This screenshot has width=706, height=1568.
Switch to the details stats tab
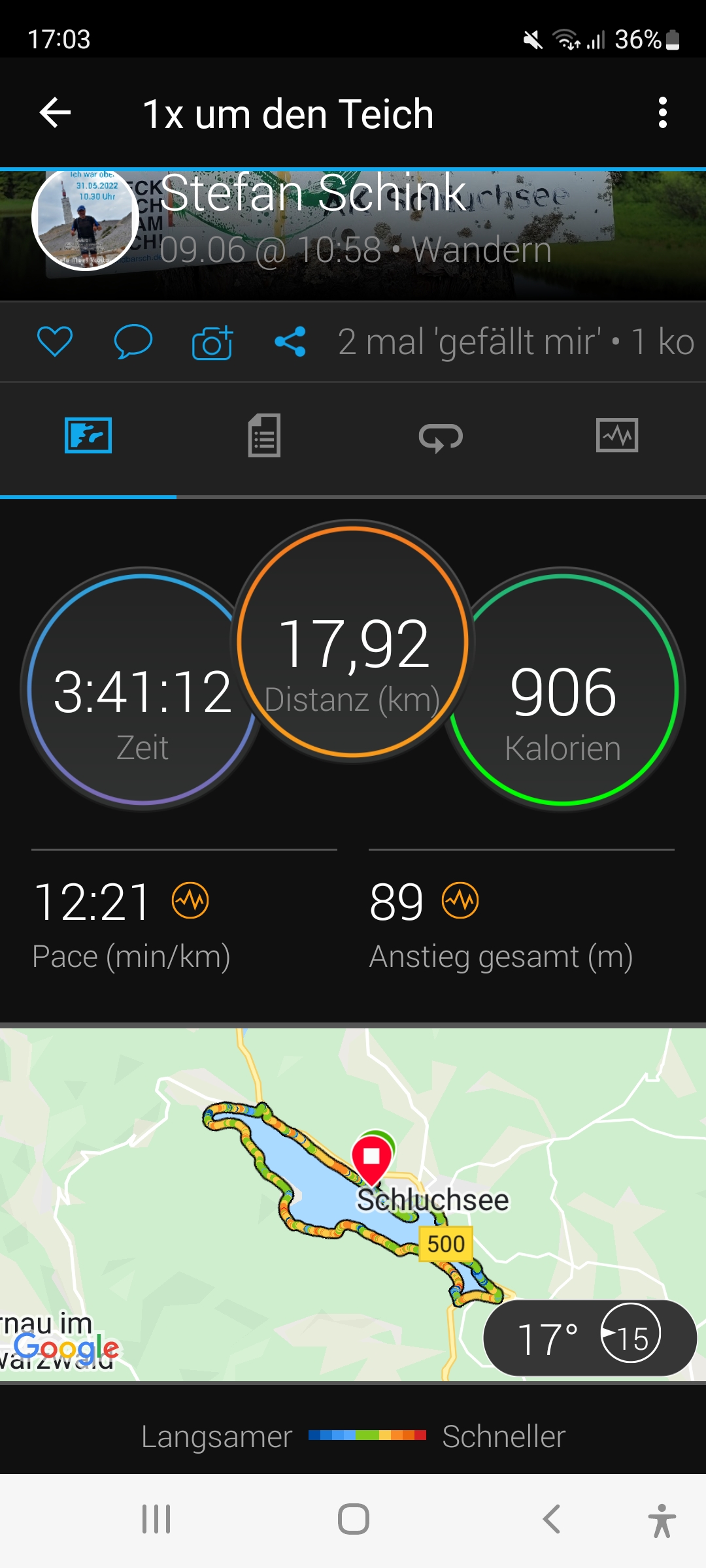click(x=264, y=436)
